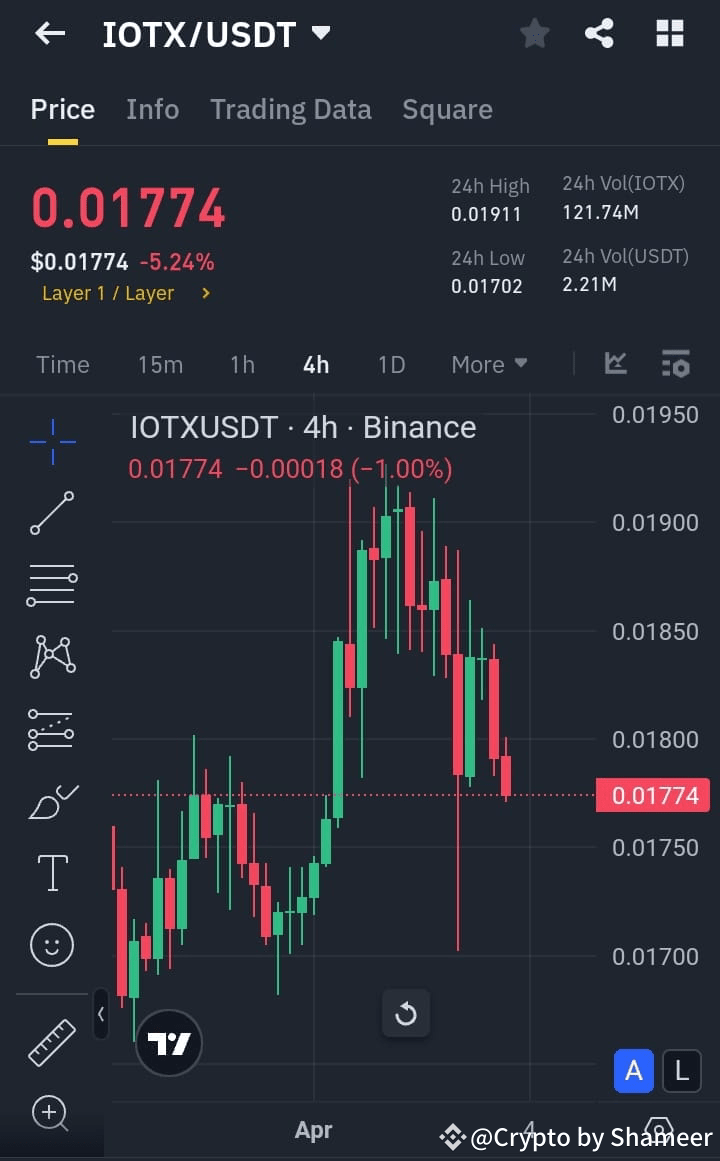Share the IOTX/USDT chart

[600, 33]
